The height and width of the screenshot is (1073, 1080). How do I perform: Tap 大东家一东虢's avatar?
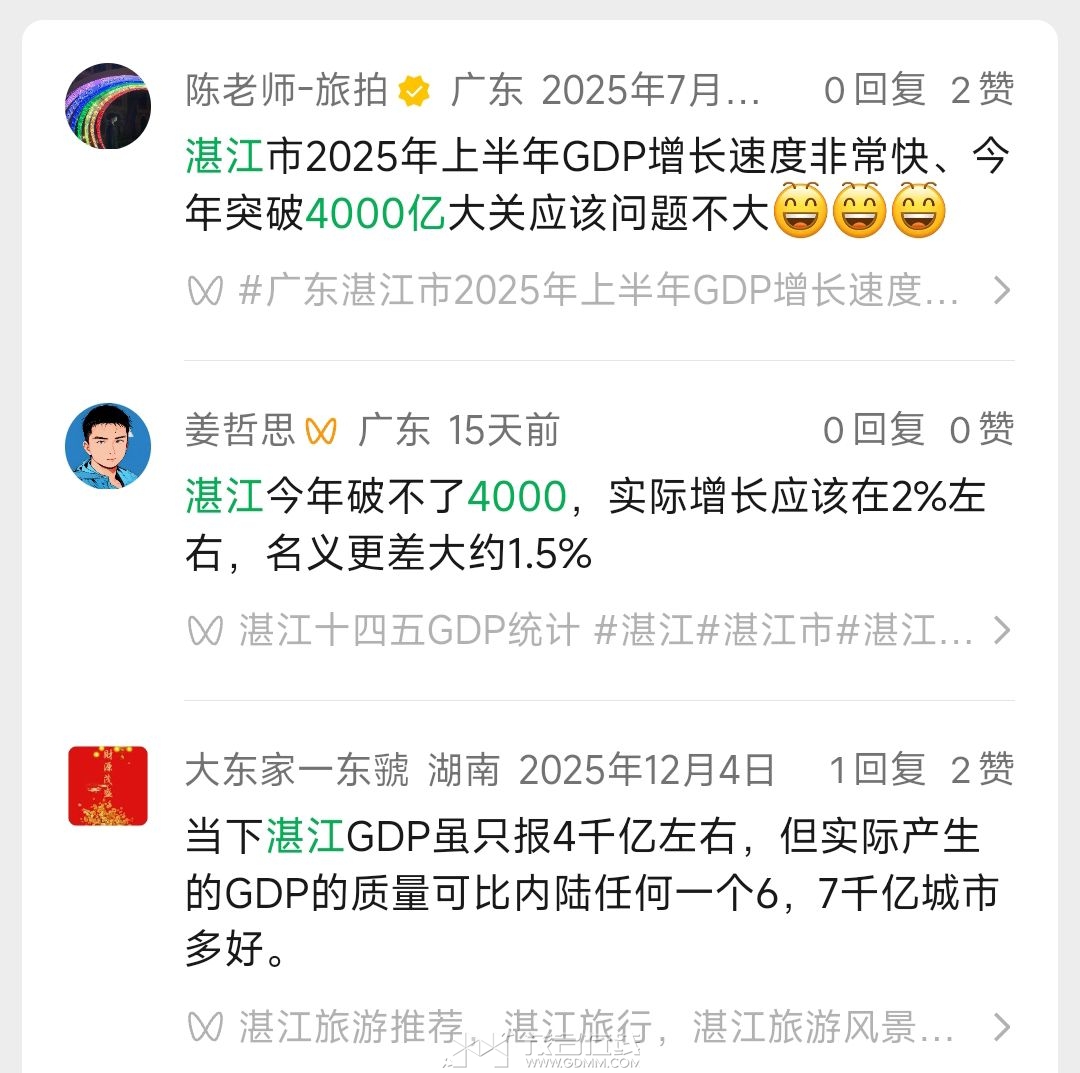pos(108,786)
